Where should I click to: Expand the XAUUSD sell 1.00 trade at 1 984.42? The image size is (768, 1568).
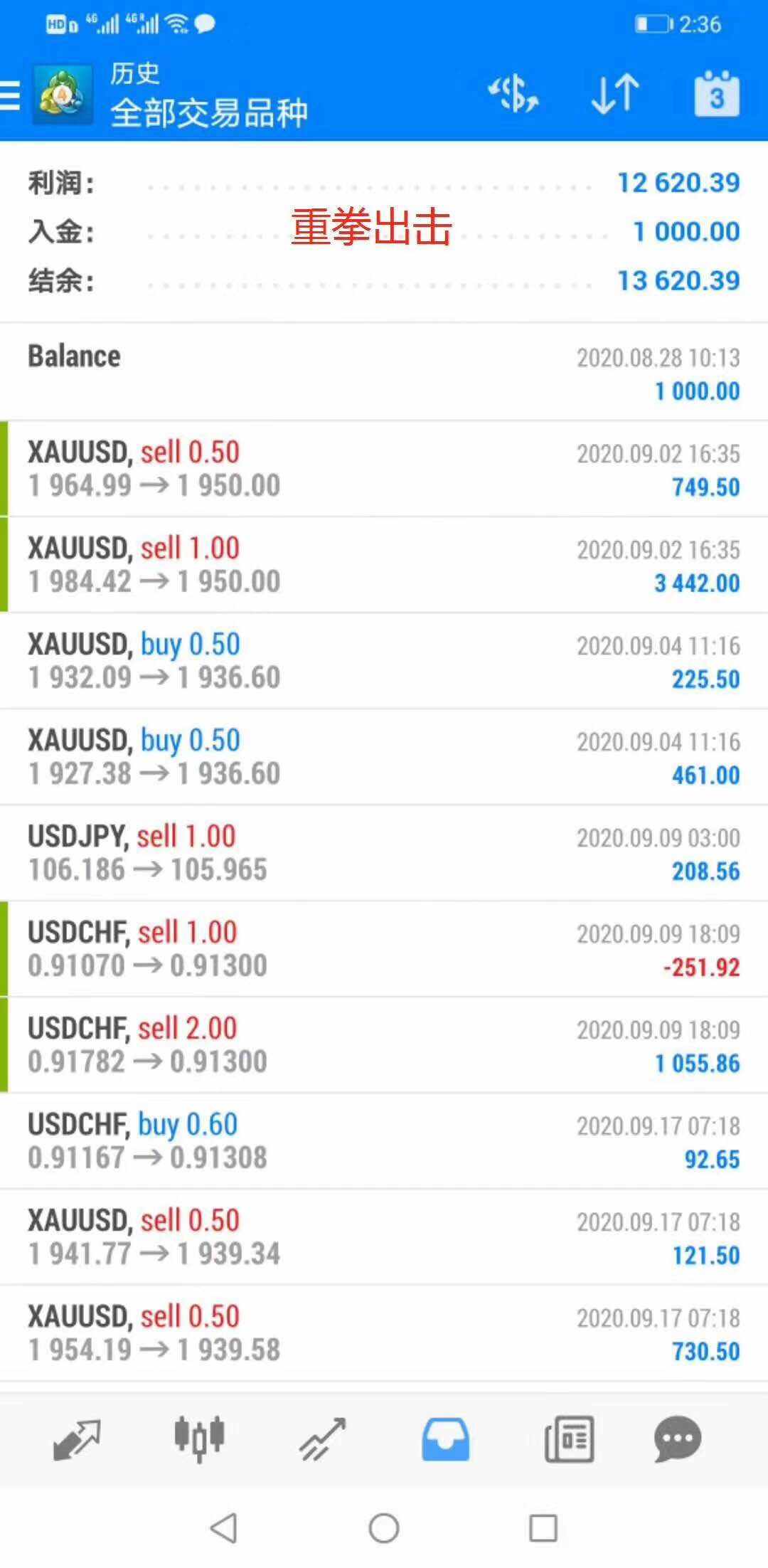point(384,565)
